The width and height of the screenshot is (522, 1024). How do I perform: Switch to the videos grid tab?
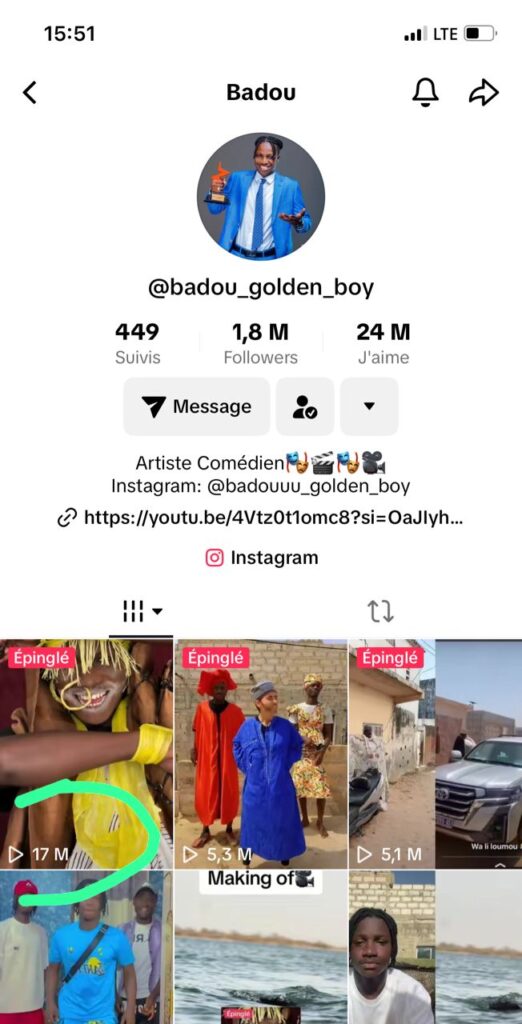tap(141, 612)
